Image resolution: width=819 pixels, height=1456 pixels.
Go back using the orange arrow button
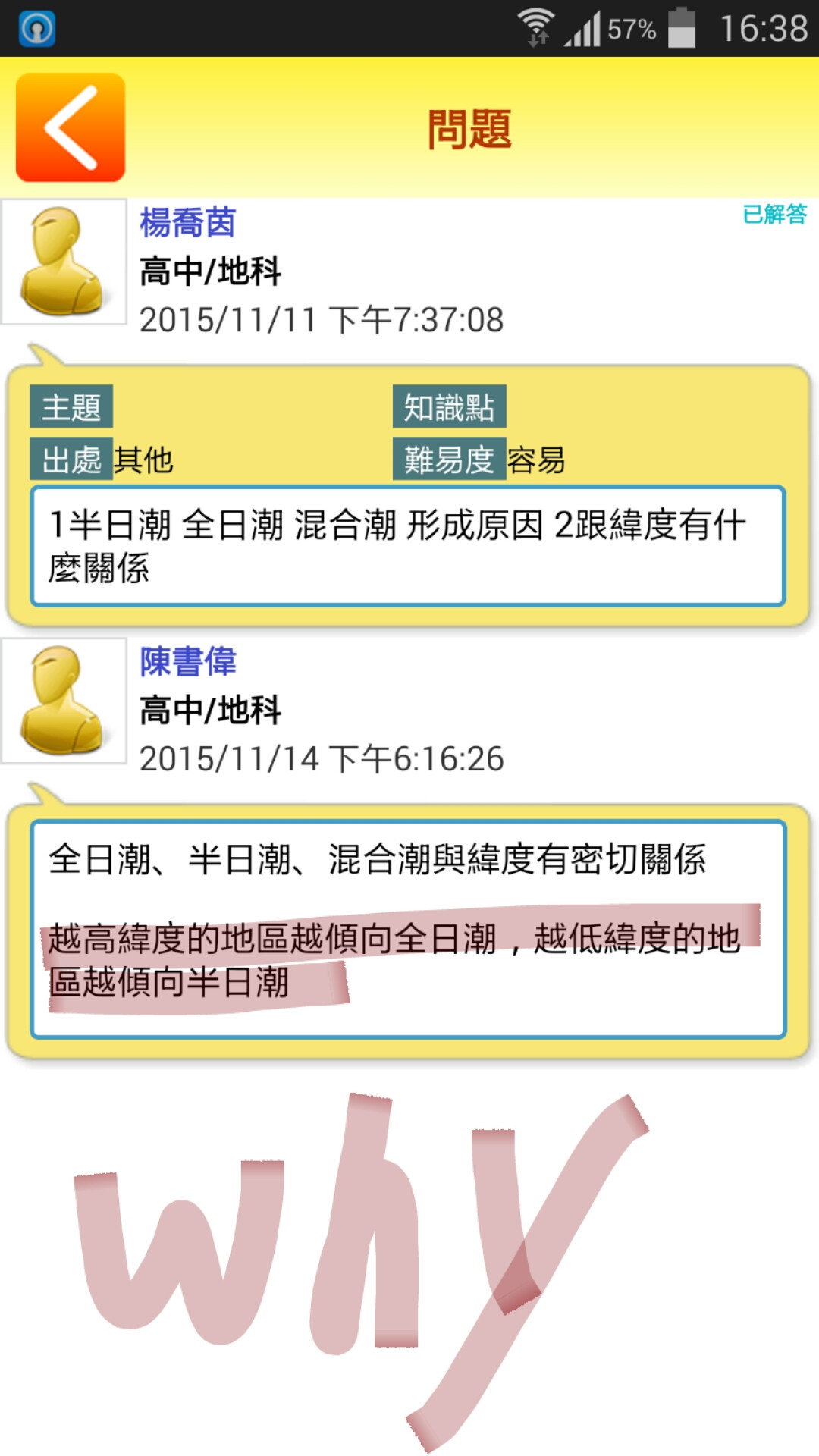pyautogui.click(x=71, y=127)
